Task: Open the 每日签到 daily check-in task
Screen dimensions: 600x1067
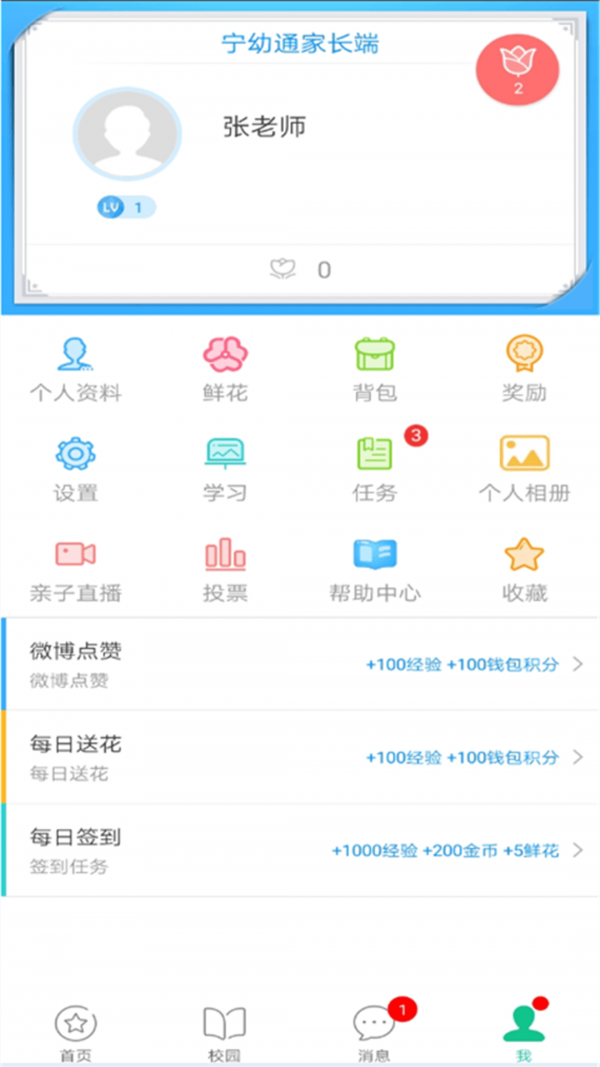Action: (300, 850)
